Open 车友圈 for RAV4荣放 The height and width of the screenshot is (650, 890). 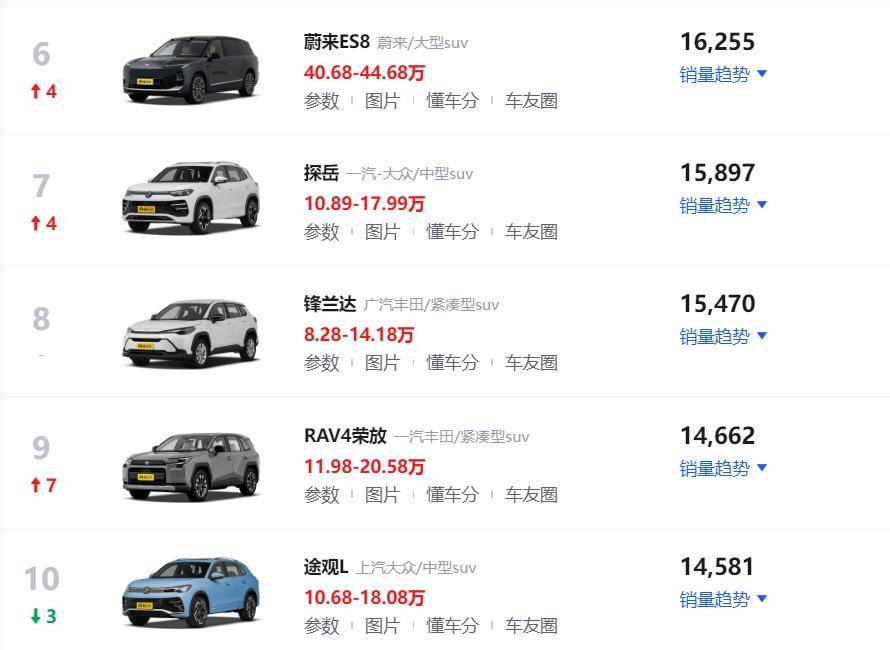[x=531, y=494]
